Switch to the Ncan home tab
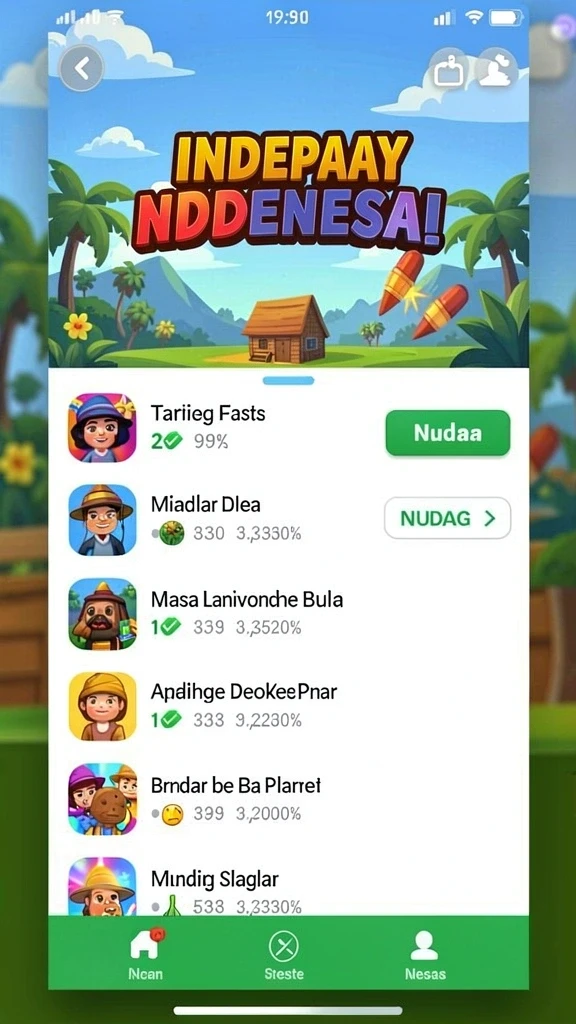576x1024 pixels. (146, 953)
